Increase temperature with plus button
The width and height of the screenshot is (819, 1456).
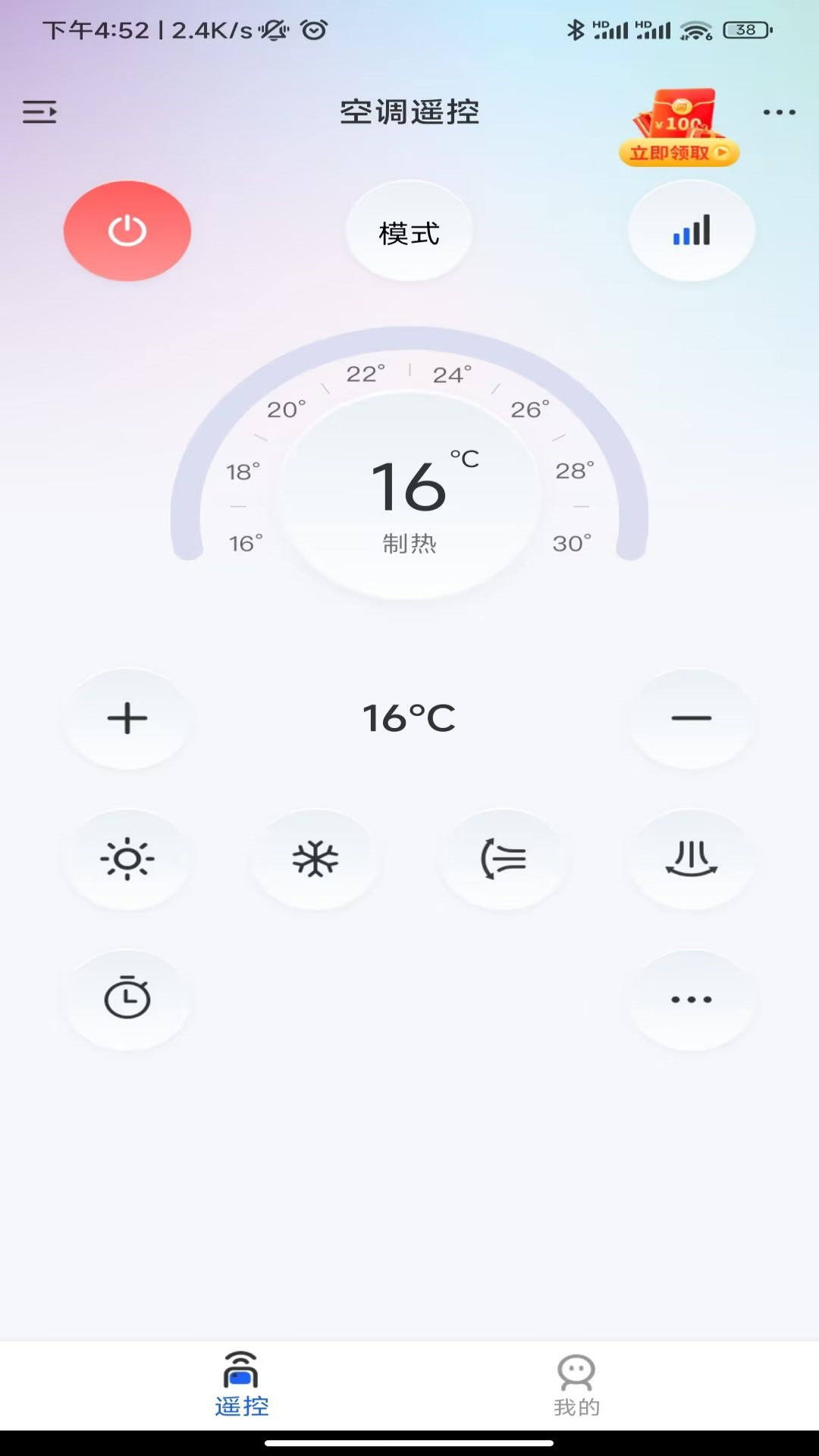tap(127, 717)
